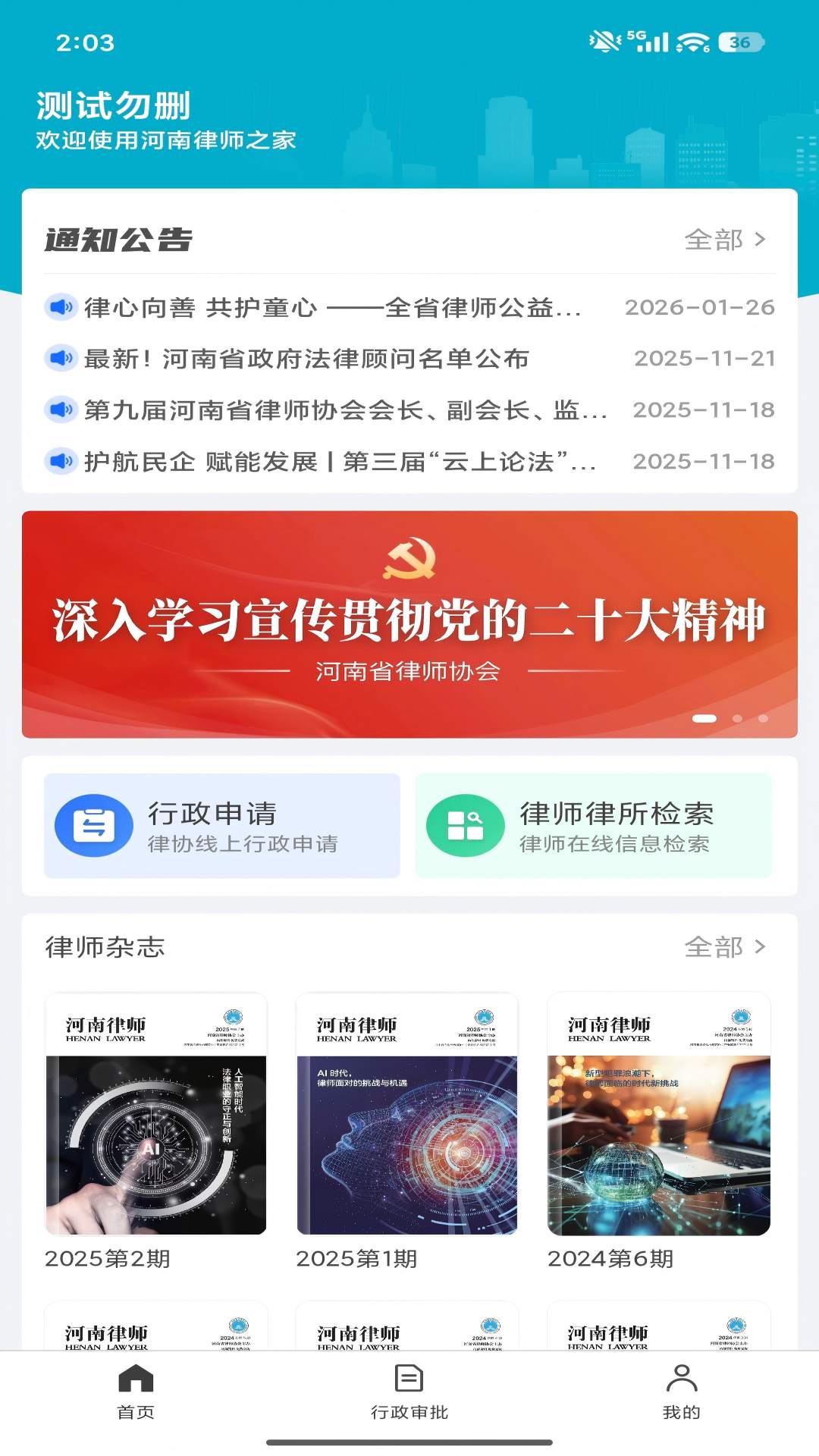Open notice 护航民企 赋能发展
This screenshot has width=819, height=1456.
[339, 461]
